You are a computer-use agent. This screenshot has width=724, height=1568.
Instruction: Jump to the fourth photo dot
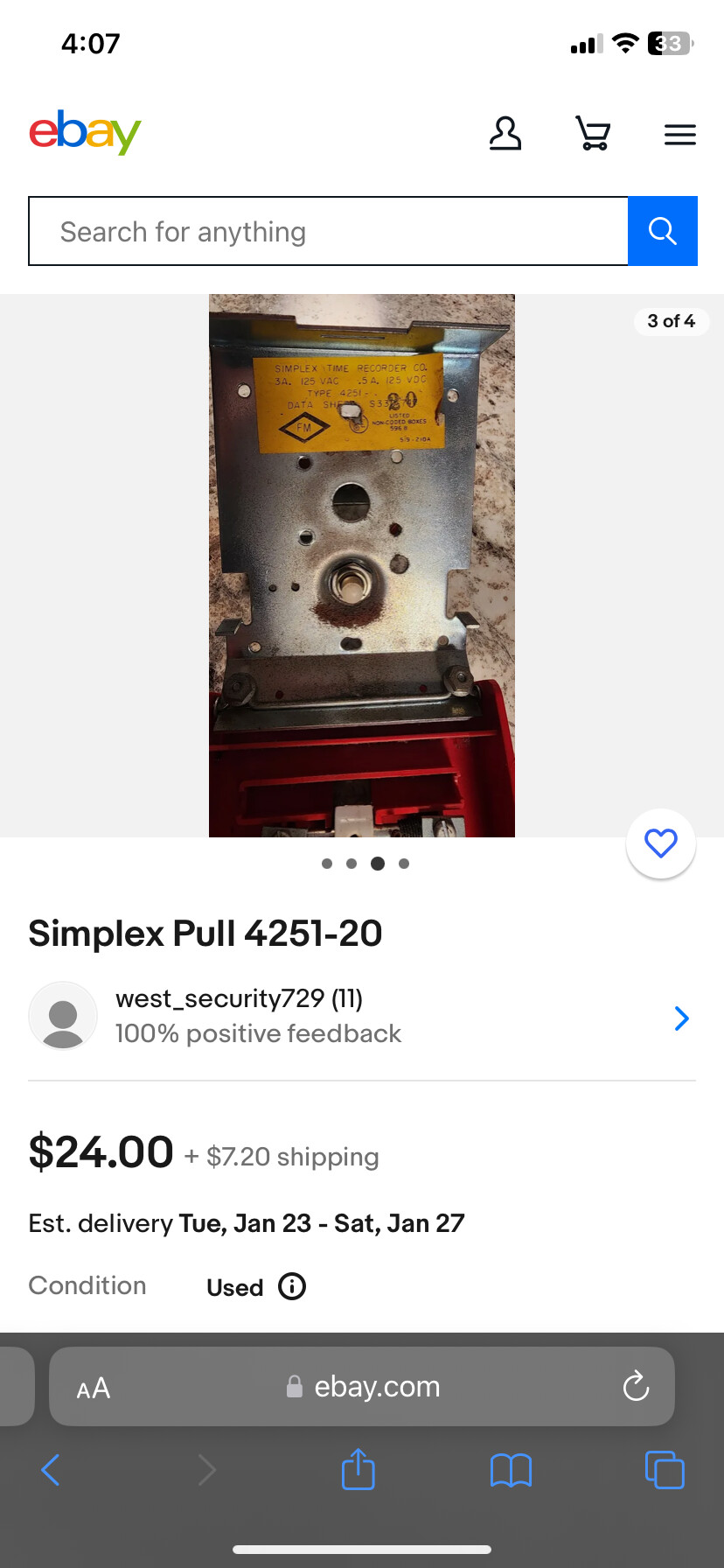[x=404, y=864]
